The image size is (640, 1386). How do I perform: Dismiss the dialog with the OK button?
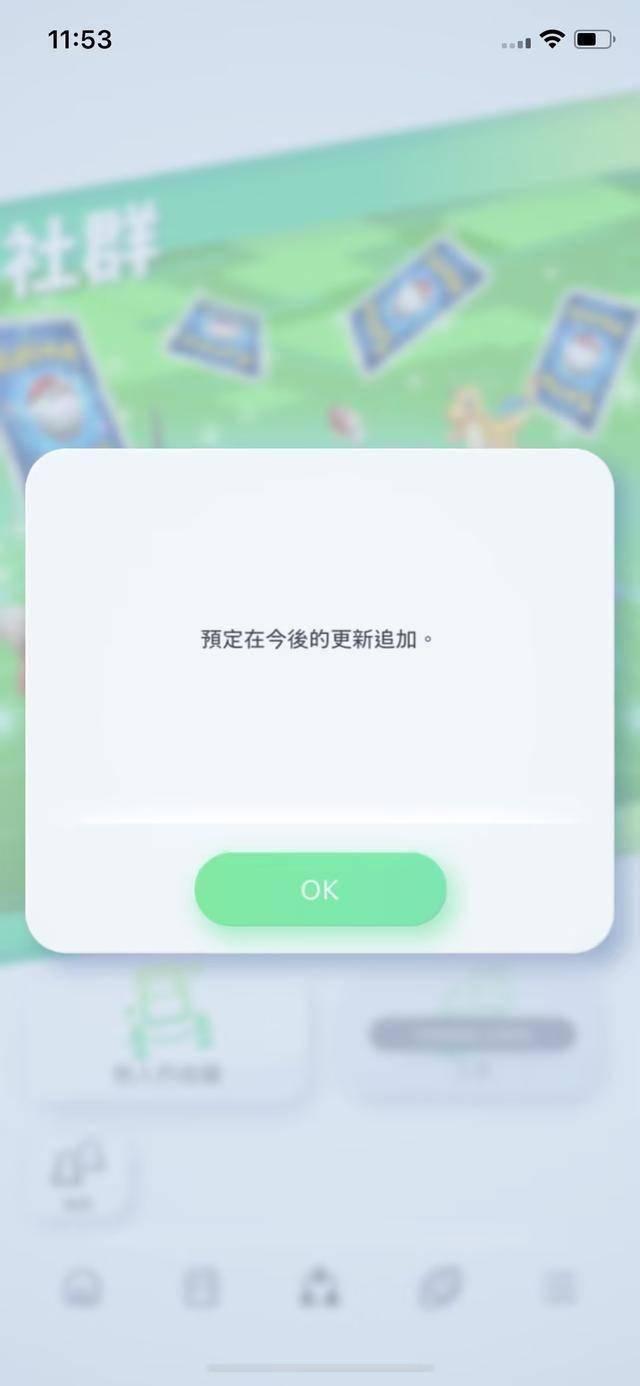click(x=320, y=889)
